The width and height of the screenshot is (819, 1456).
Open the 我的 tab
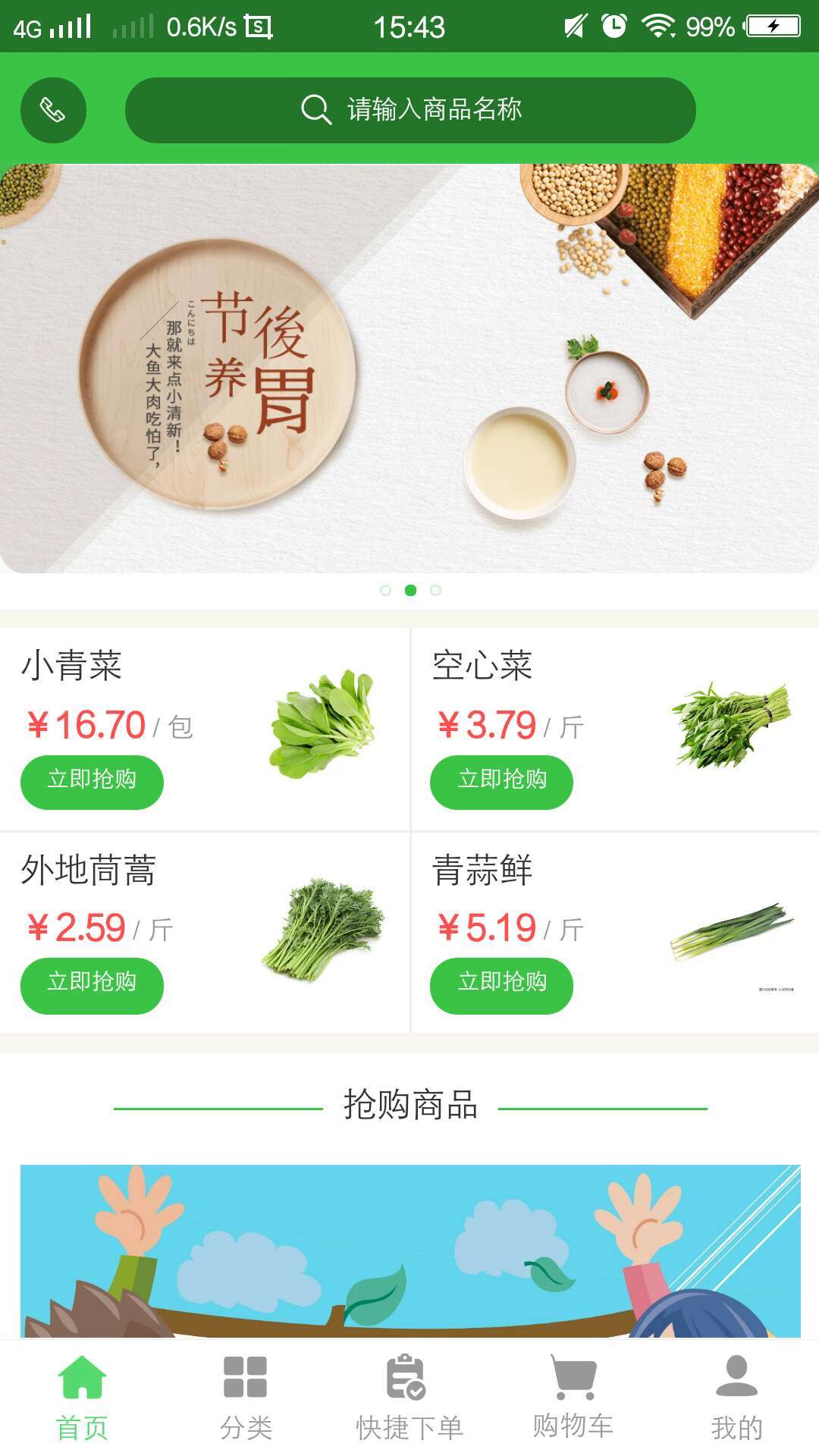pos(736,1397)
